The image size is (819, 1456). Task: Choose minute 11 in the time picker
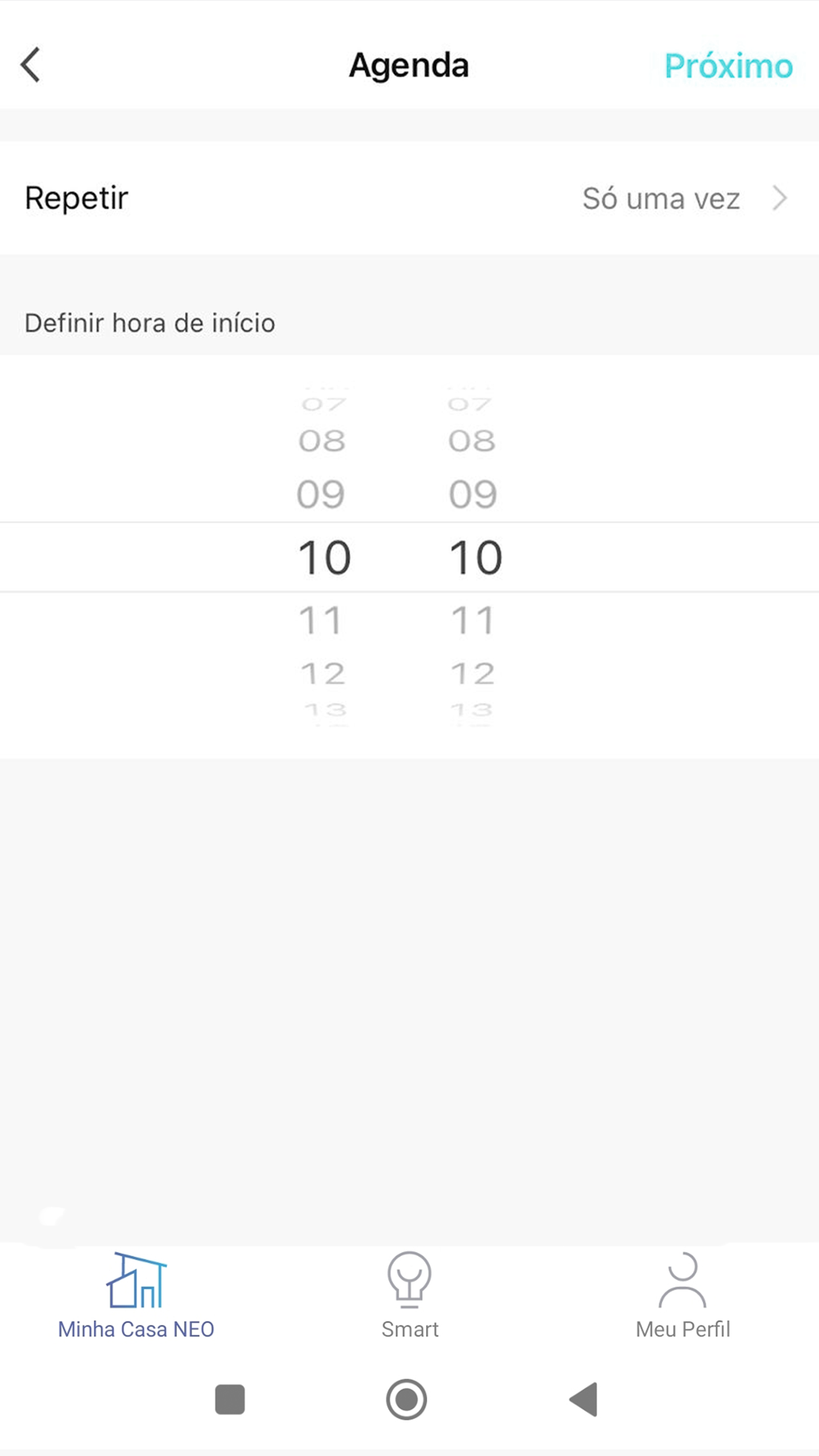click(473, 620)
